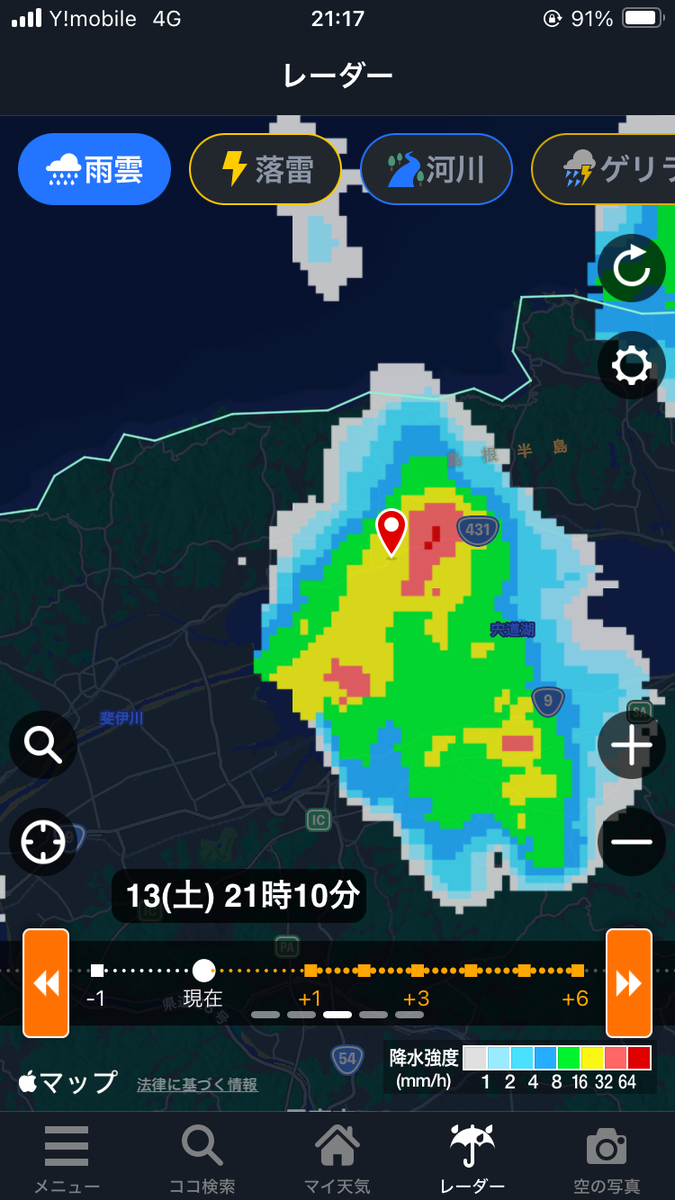Fast forward the radar timeline
Viewport: 675px width, 1200px height.
[x=629, y=983]
